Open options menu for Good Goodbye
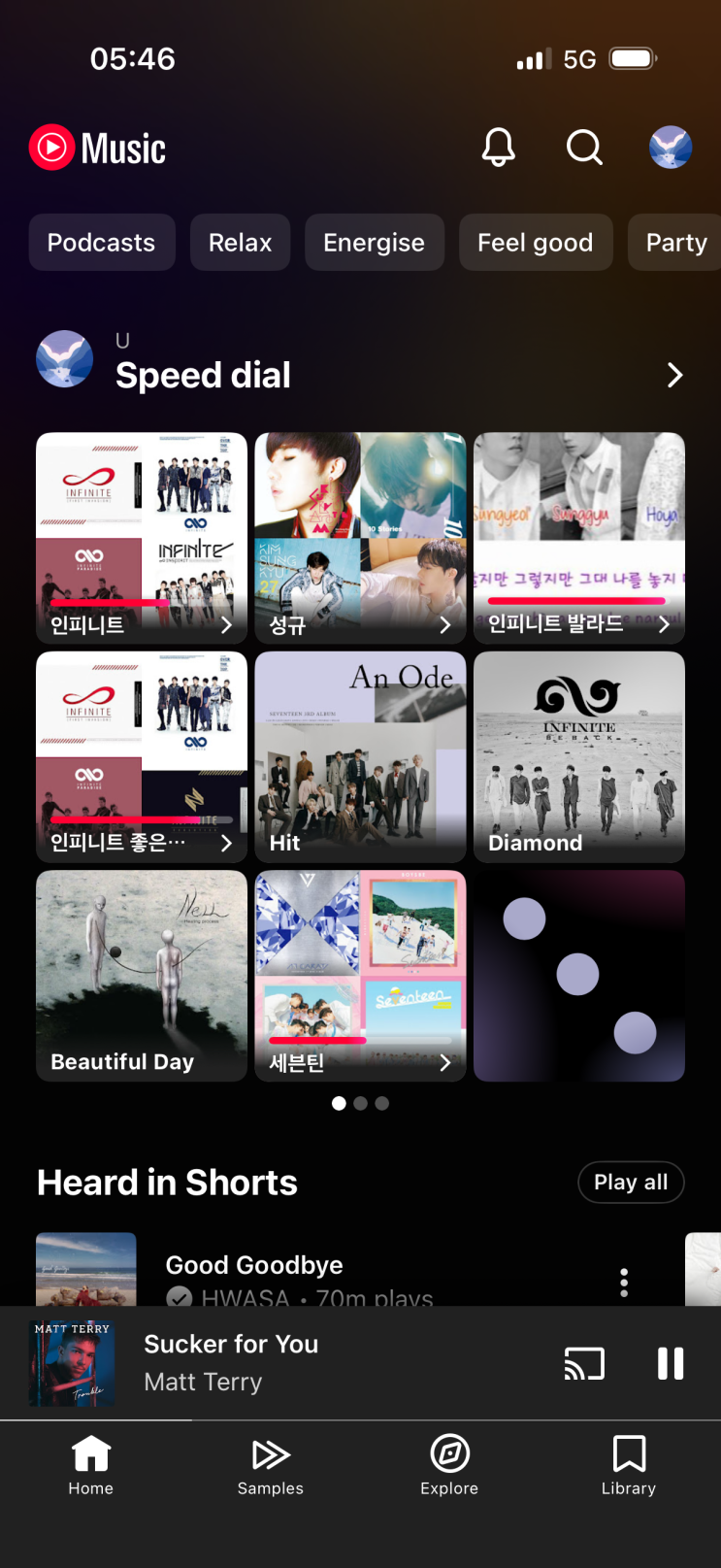This screenshot has height=1568, width=721. [x=624, y=1283]
